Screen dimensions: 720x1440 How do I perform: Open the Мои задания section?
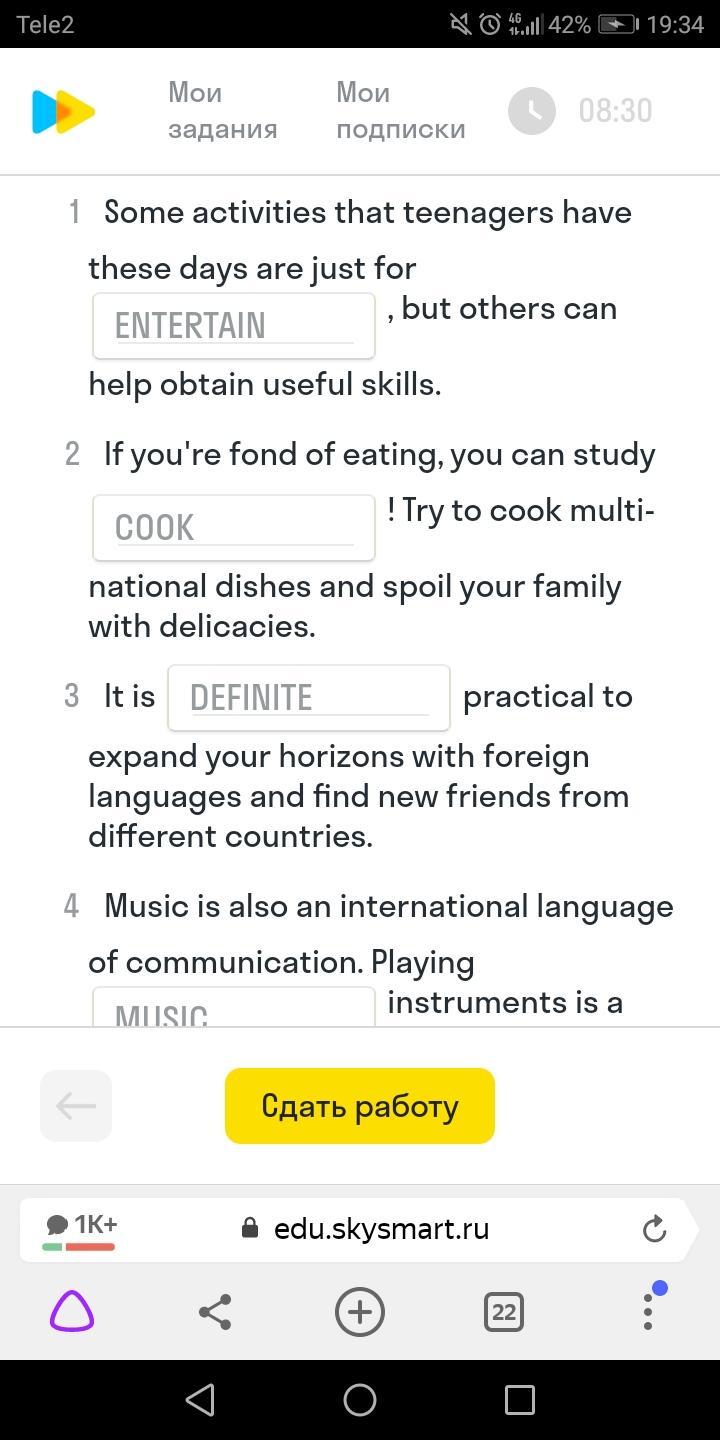pyautogui.click(x=222, y=111)
